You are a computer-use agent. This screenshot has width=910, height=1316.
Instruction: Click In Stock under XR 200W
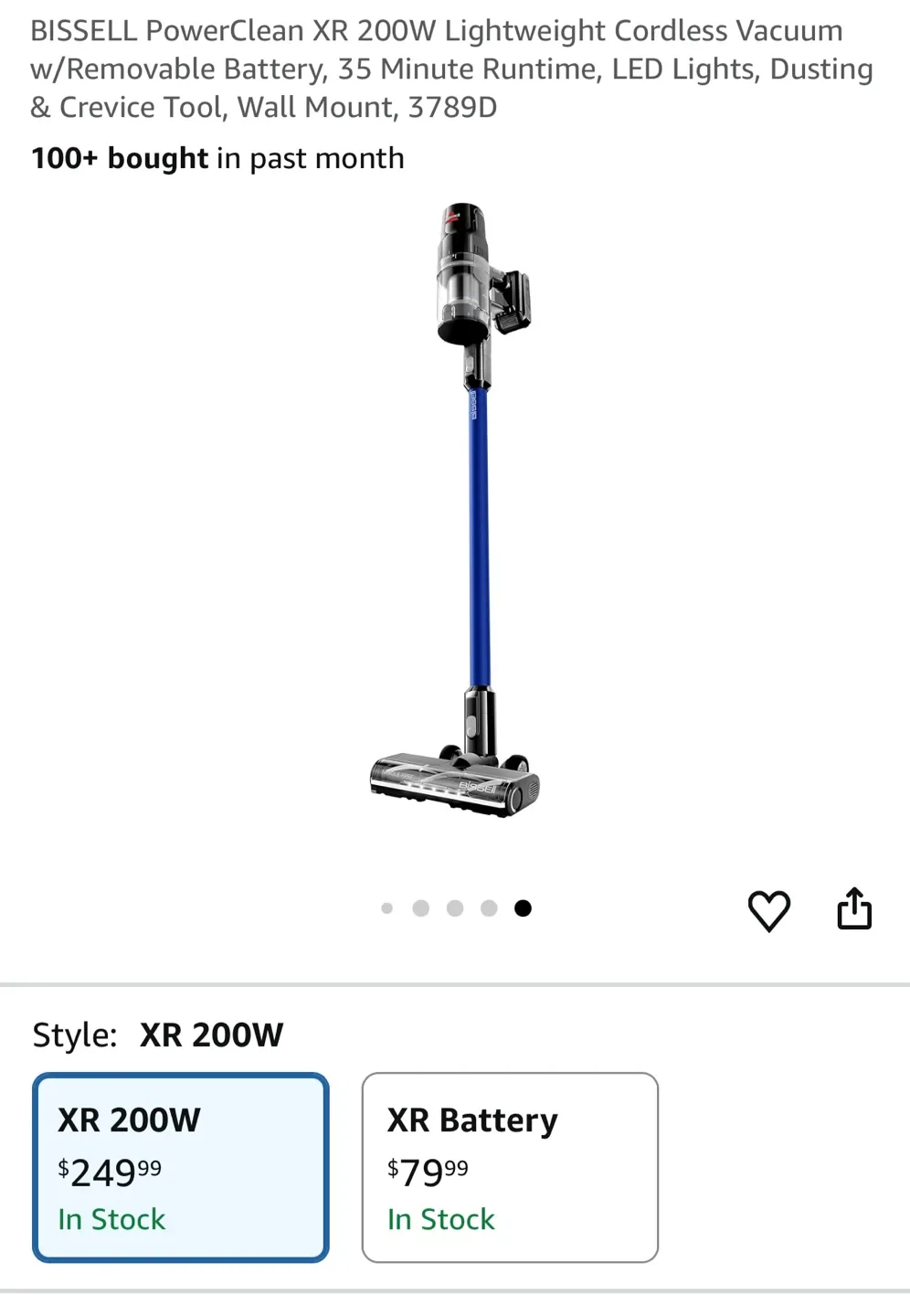point(111,1219)
